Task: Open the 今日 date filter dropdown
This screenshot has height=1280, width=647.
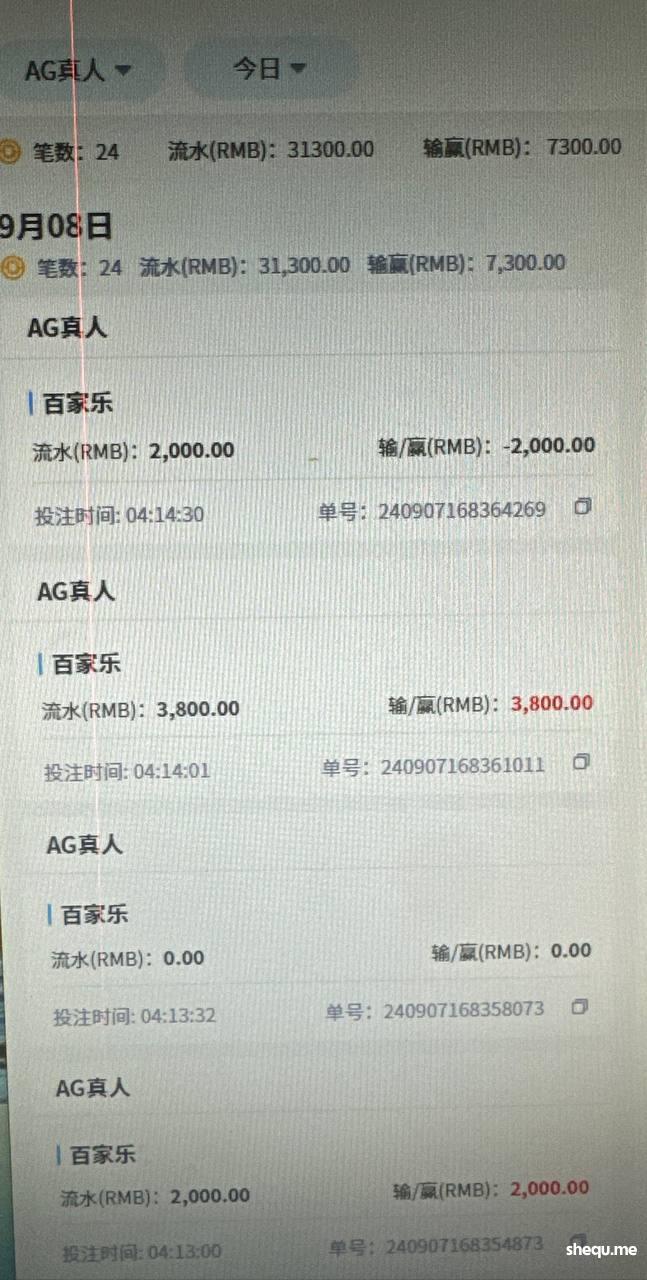Action: click(270, 68)
